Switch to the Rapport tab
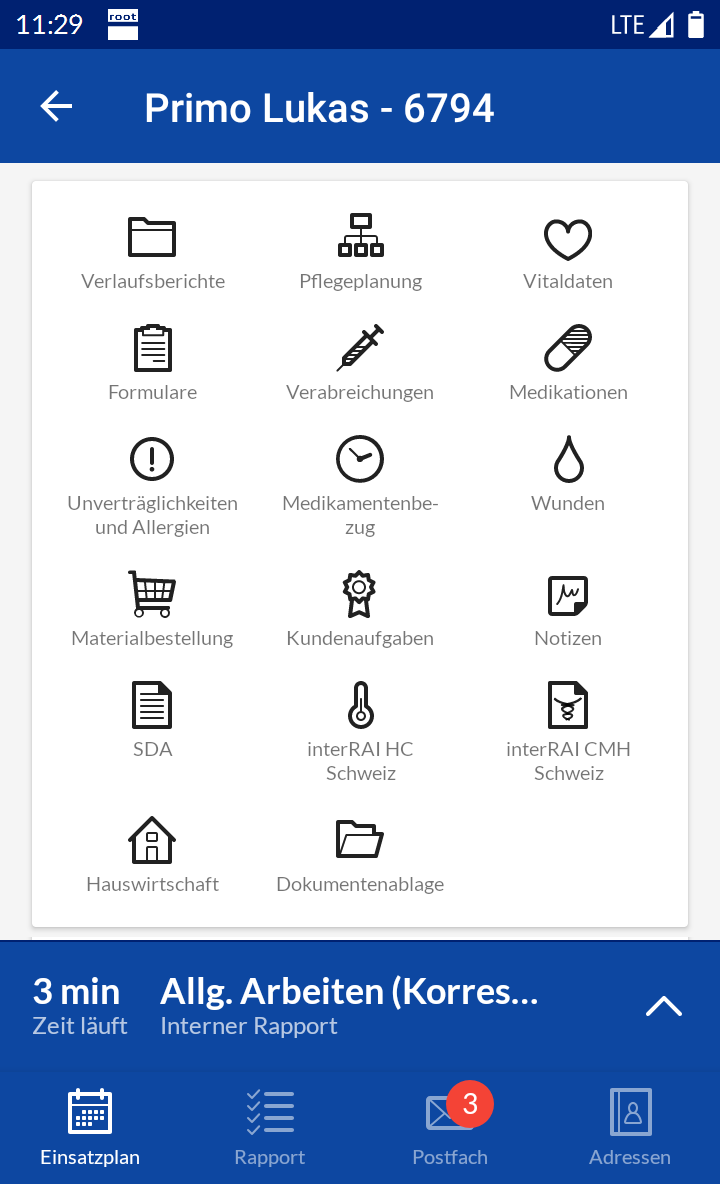This screenshot has height=1184, width=720. click(269, 1128)
